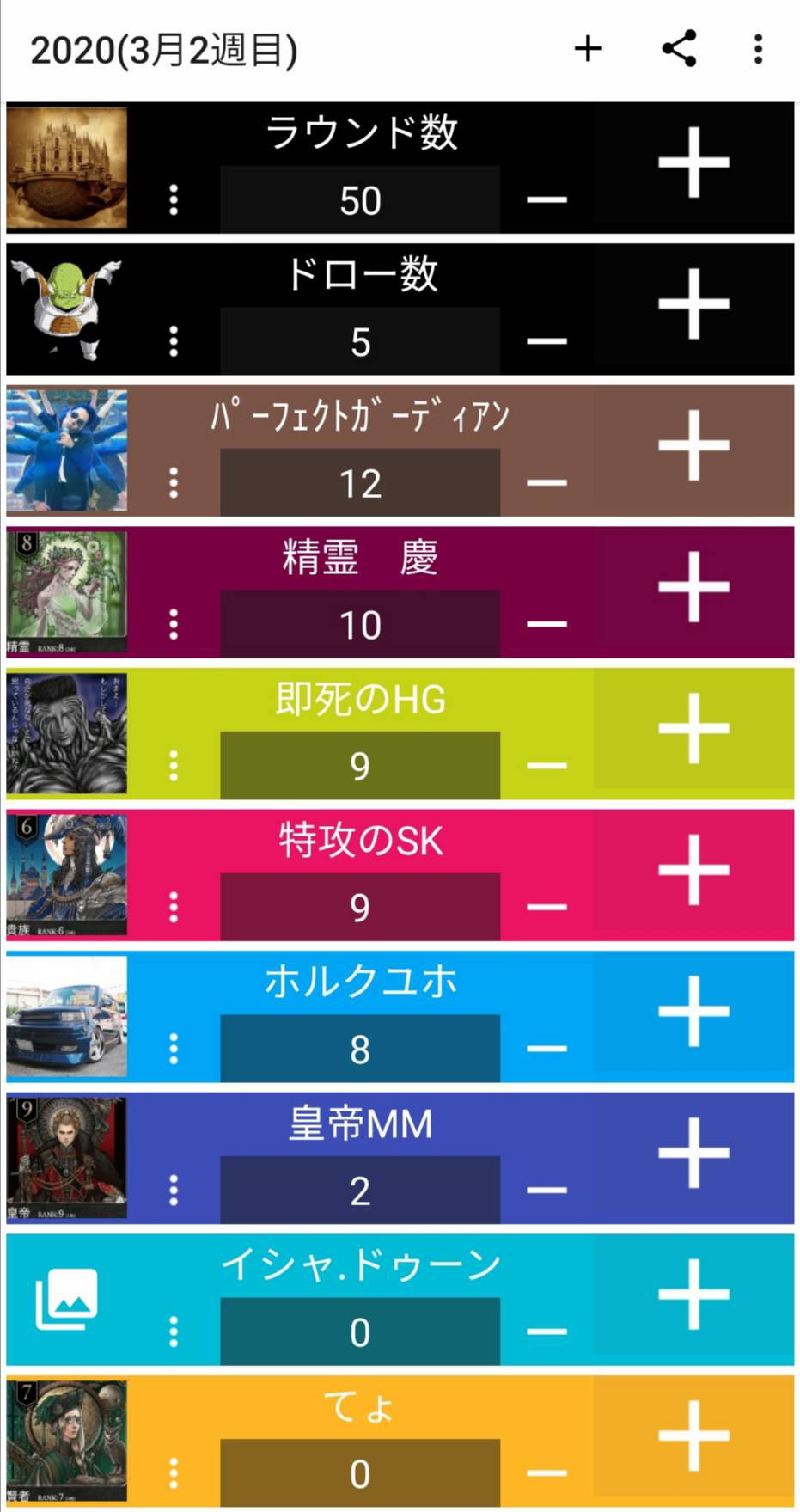This screenshot has width=800, height=1512.
Task: Increase the イシャ.ドゥーン counter
Action: click(x=693, y=1295)
